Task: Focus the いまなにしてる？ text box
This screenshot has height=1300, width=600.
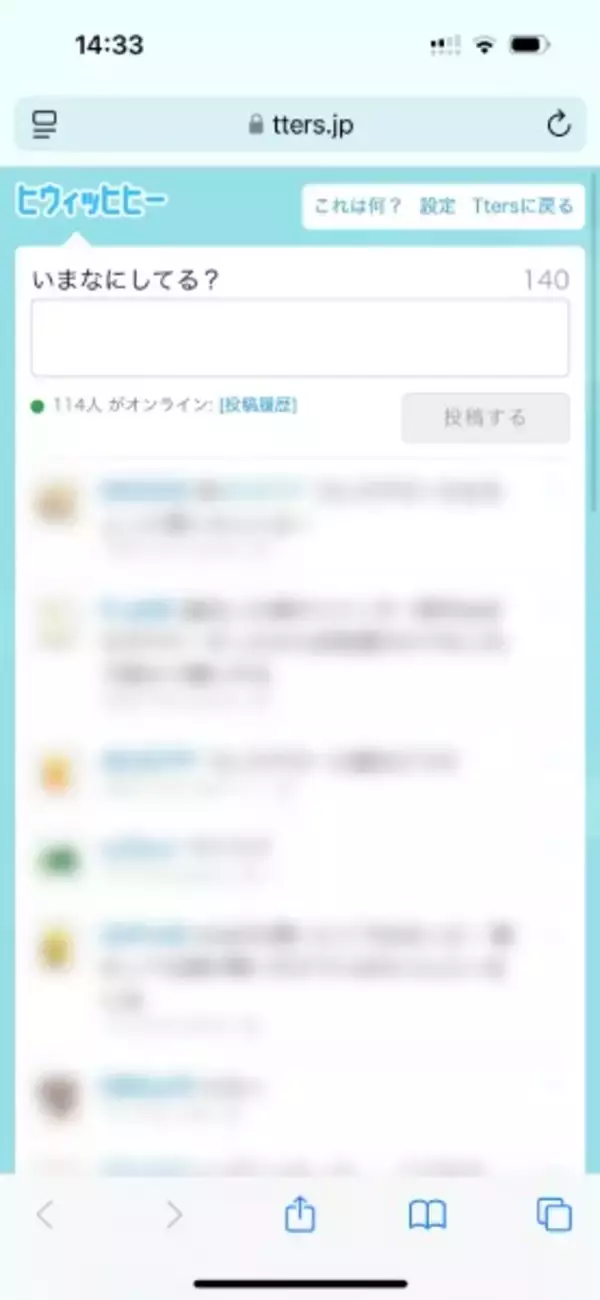Action: coord(300,337)
